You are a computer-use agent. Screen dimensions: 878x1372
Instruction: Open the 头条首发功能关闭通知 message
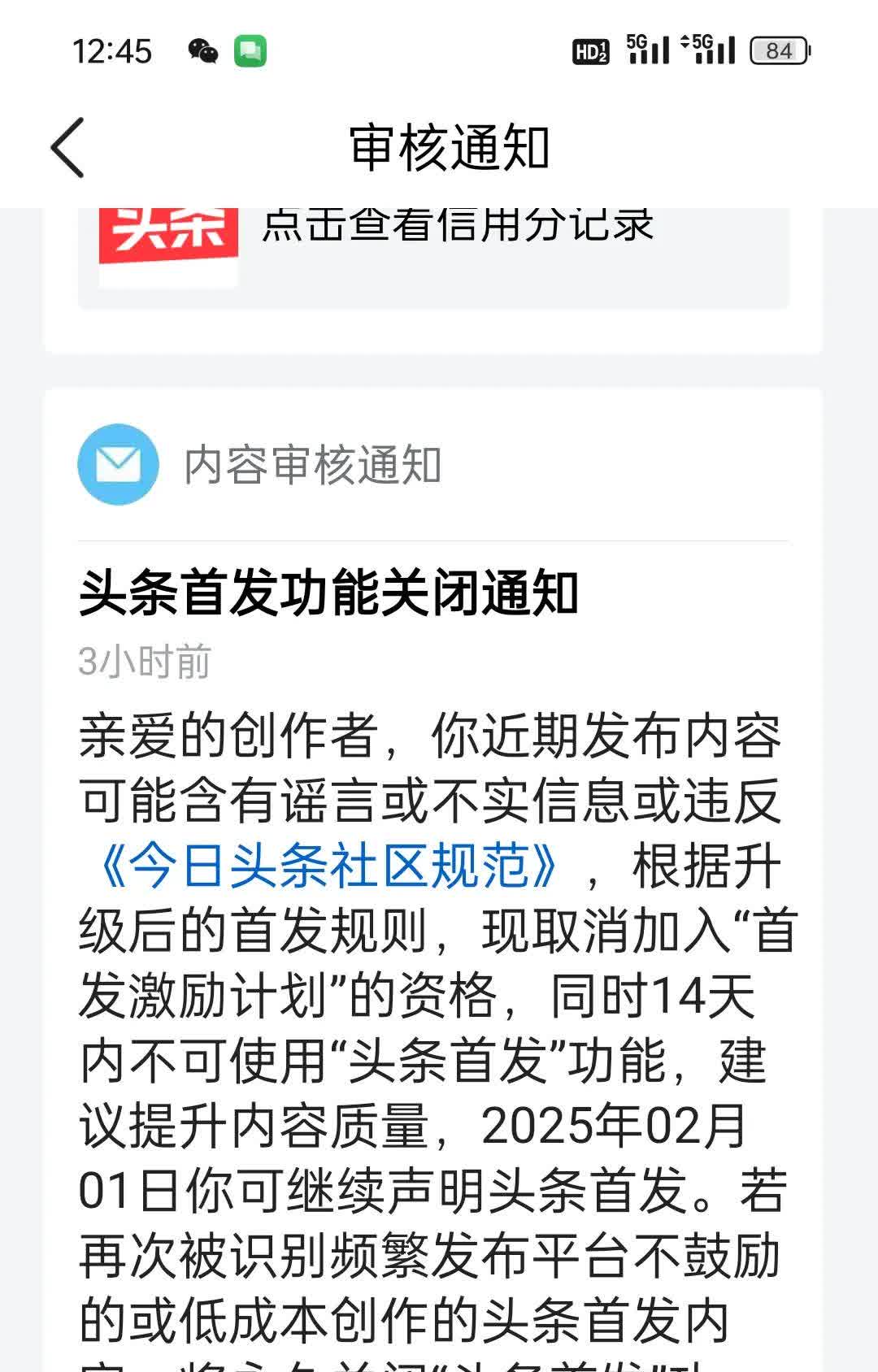[328, 593]
